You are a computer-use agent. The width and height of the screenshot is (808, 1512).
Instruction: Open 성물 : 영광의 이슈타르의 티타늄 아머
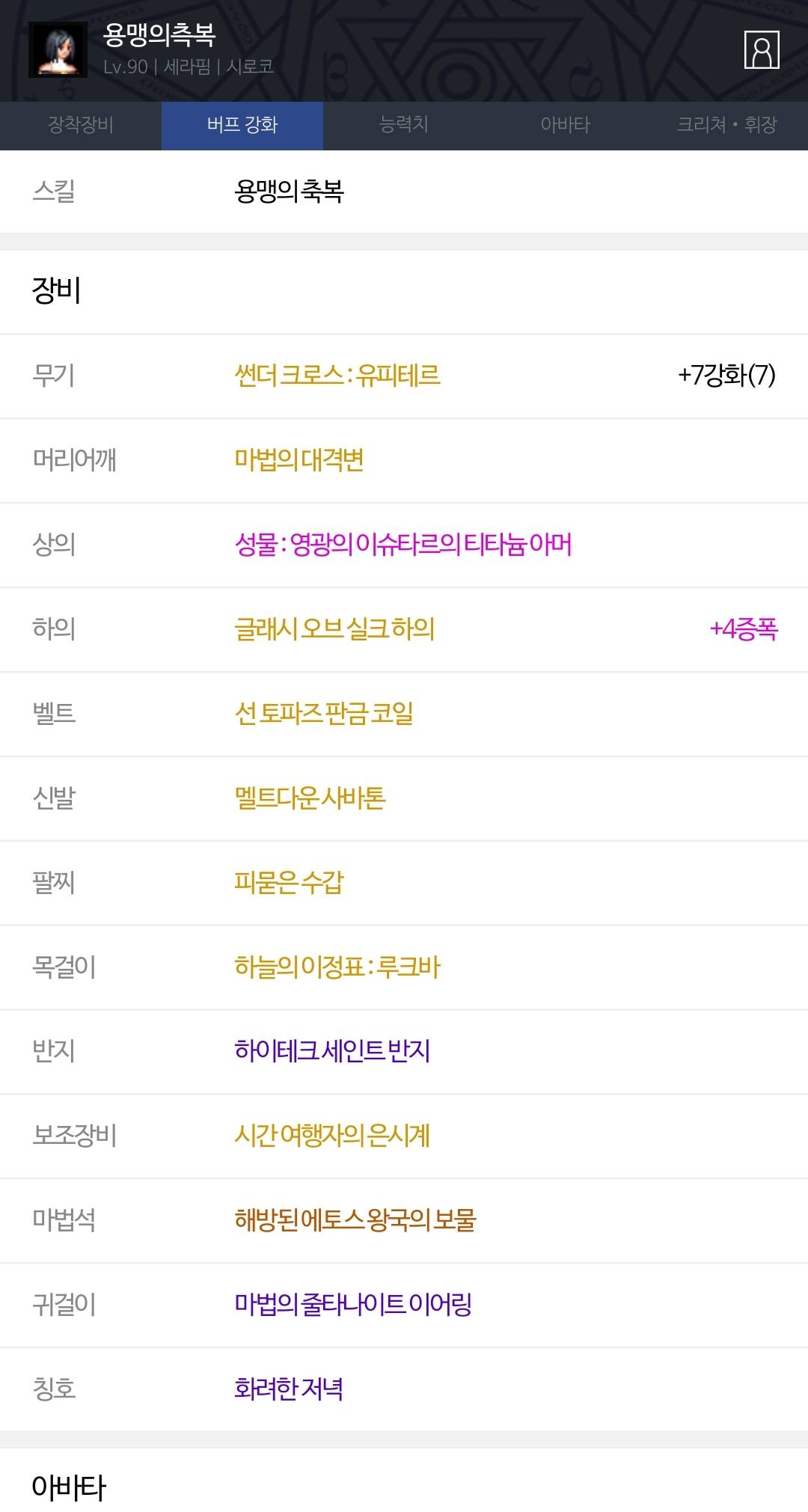(x=403, y=544)
